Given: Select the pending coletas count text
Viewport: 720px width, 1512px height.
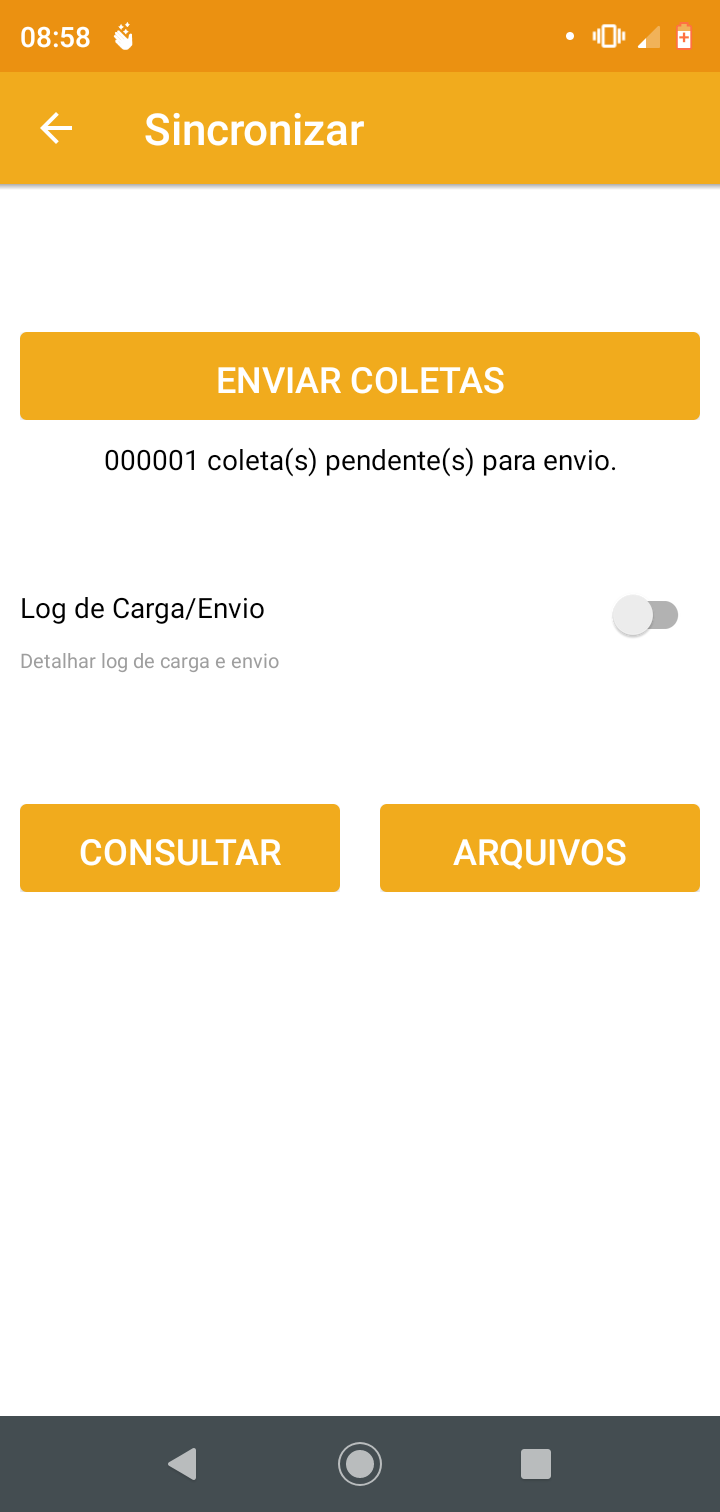Looking at the screenshot, I should (360, 461).
